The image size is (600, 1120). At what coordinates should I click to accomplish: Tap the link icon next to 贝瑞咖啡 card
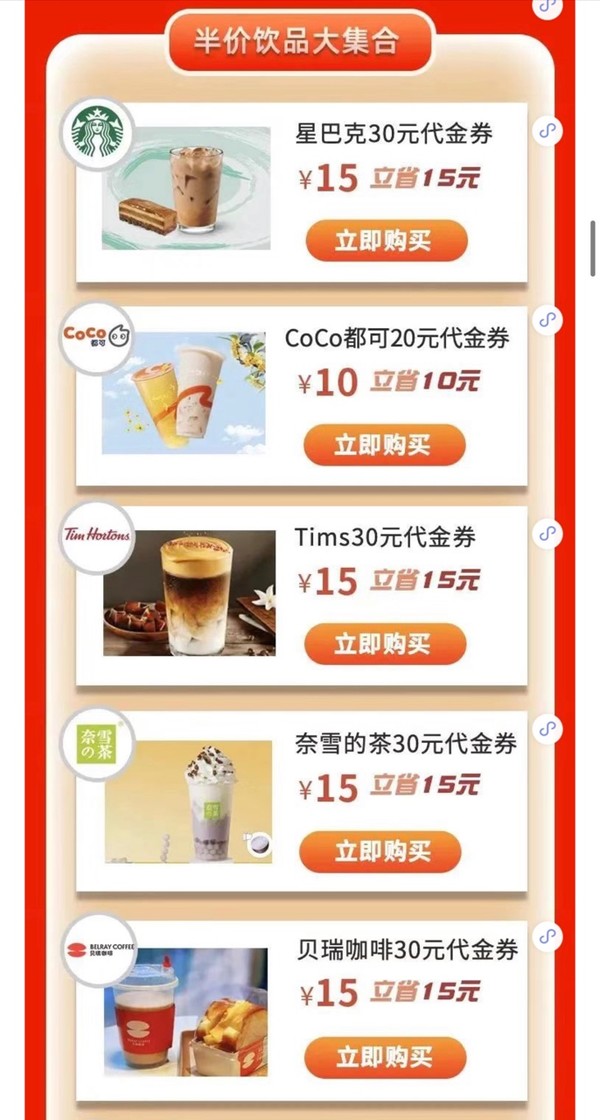tap(548, 935)
